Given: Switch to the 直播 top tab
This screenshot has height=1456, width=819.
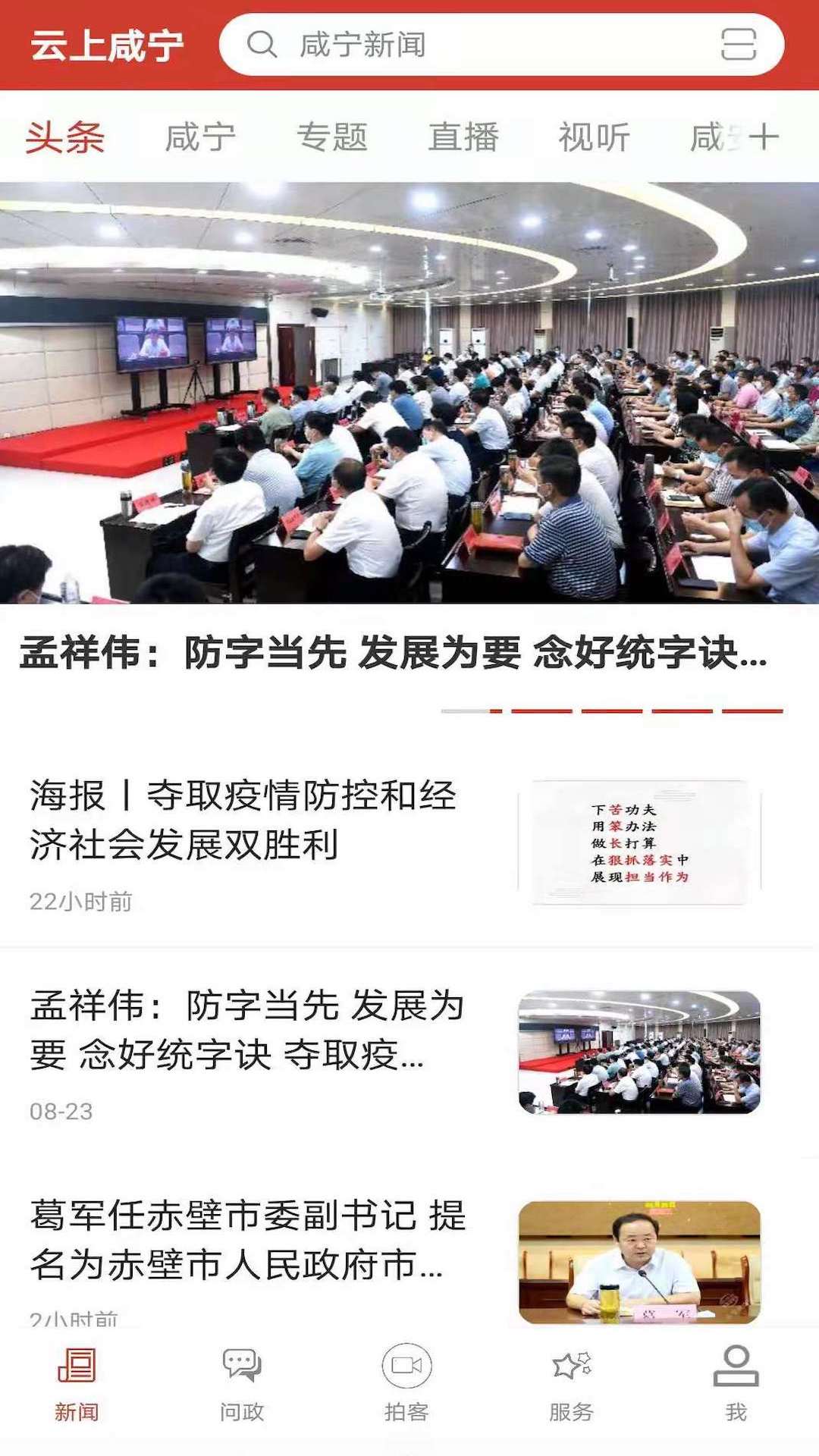Looking at the screenshot, I should point(463,138).
